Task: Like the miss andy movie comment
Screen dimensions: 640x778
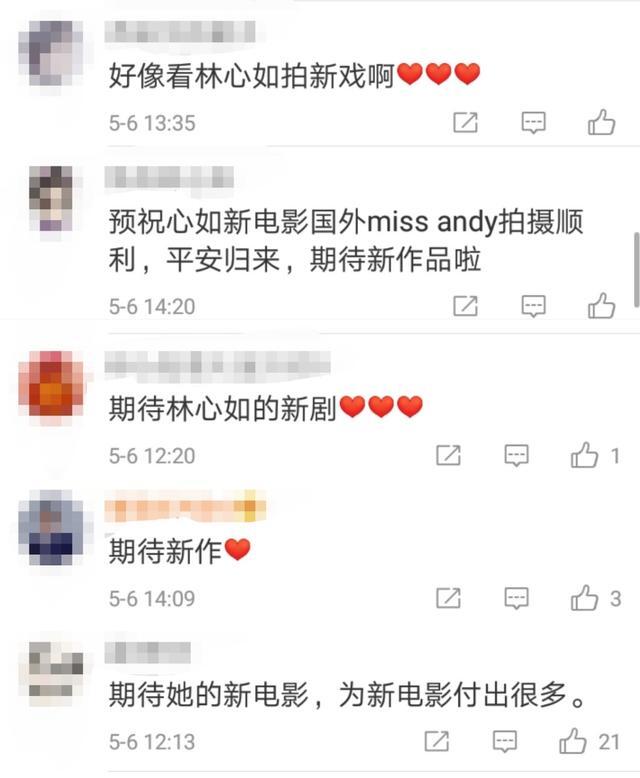Action: tap(601, 306)
